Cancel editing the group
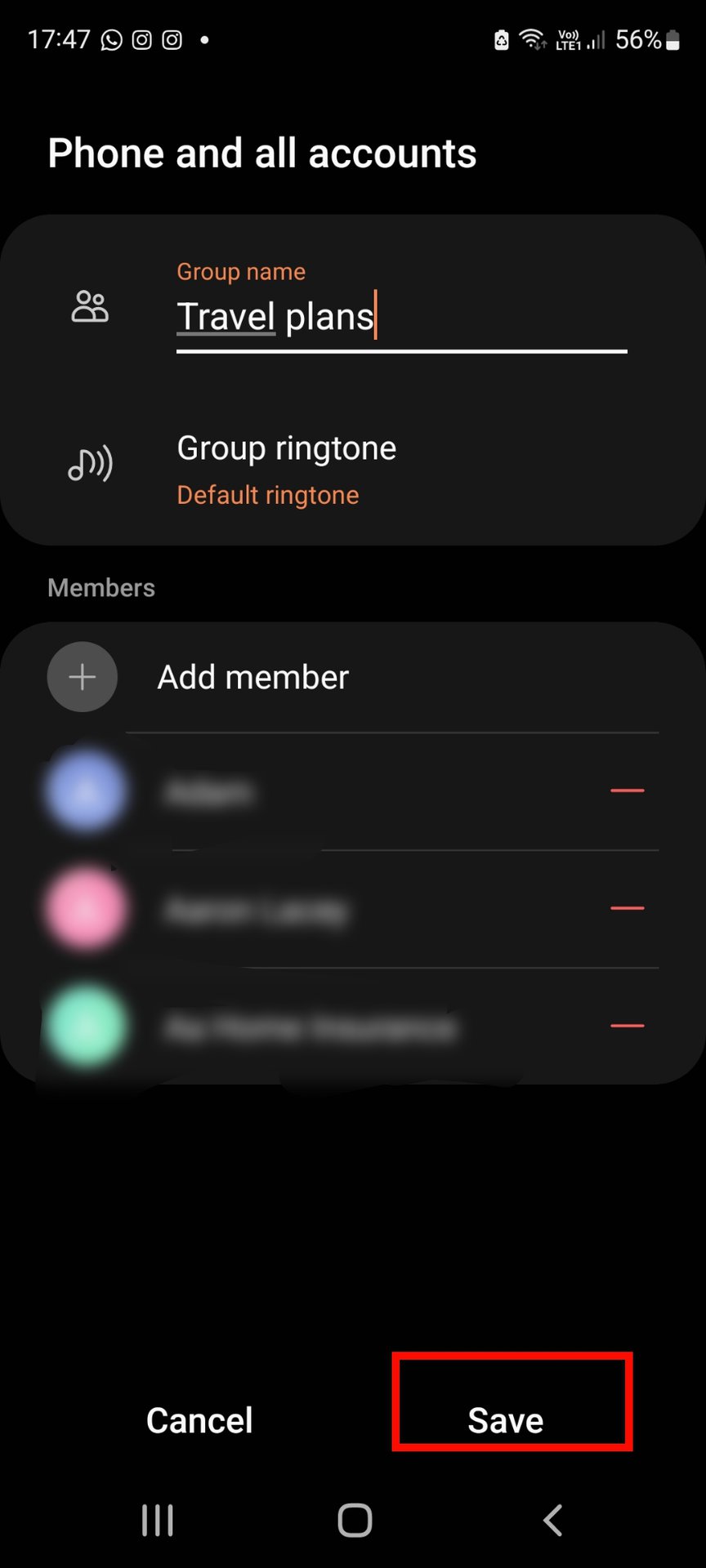 click(x=199, y=1420)
